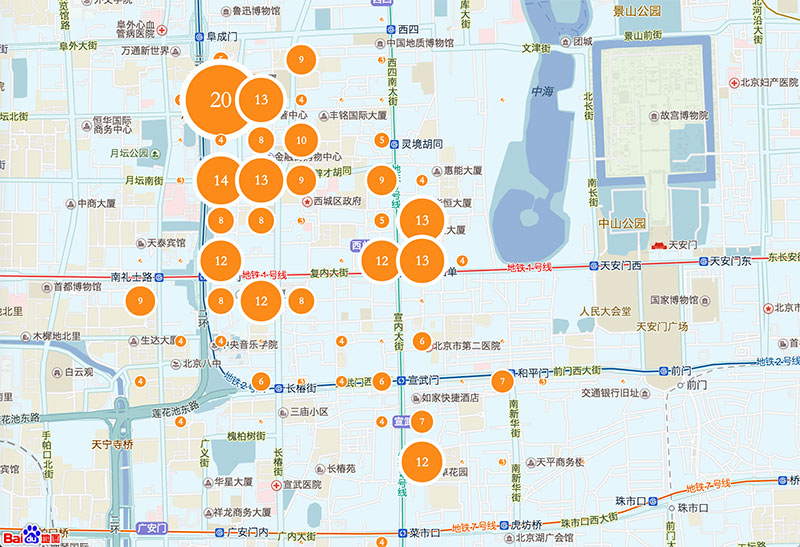Open the 6 cluster next to 长椿街 station
This screenshot has width=800, height=547.
261,381
